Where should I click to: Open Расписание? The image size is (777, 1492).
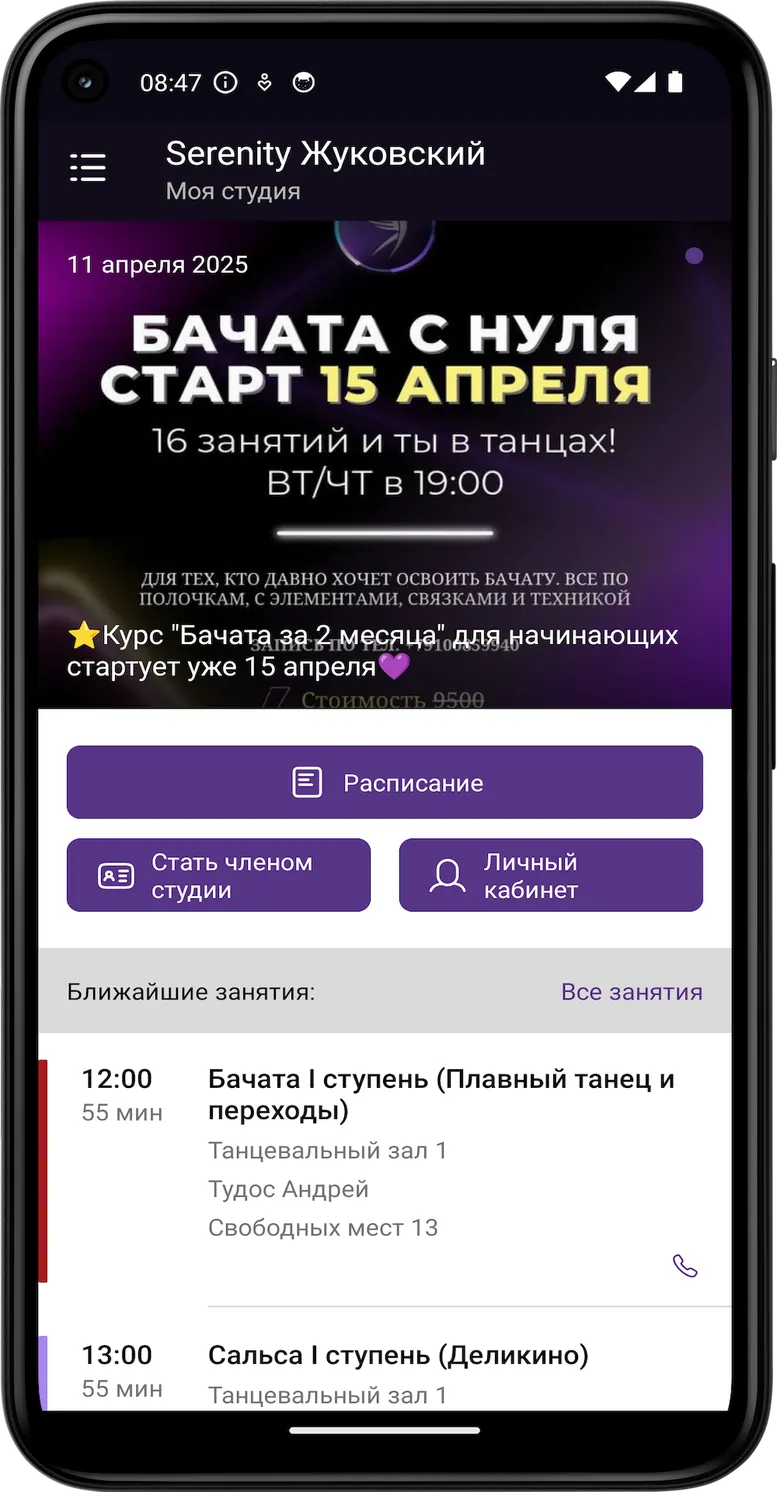385,782
